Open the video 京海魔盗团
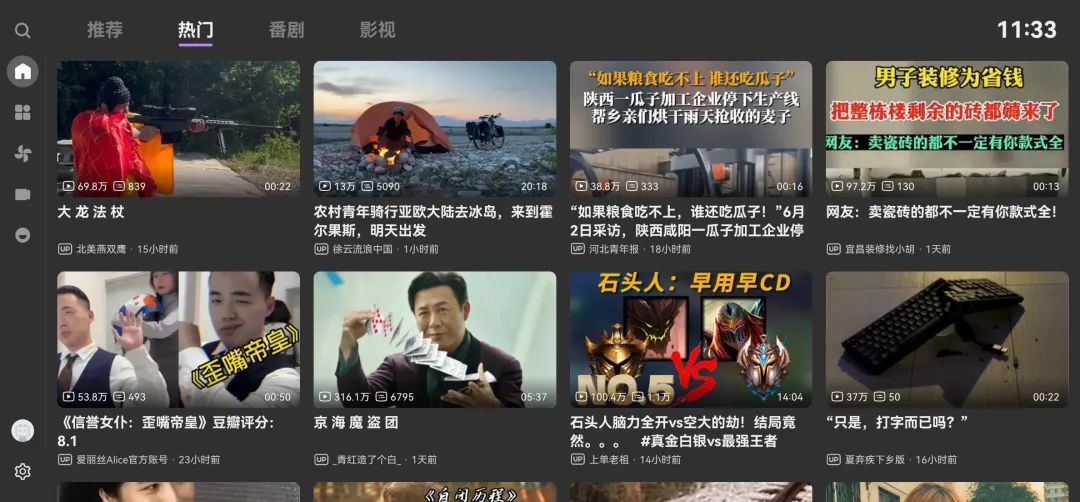The width and height of the screenshot is (1080, 502). coord(435,339)
